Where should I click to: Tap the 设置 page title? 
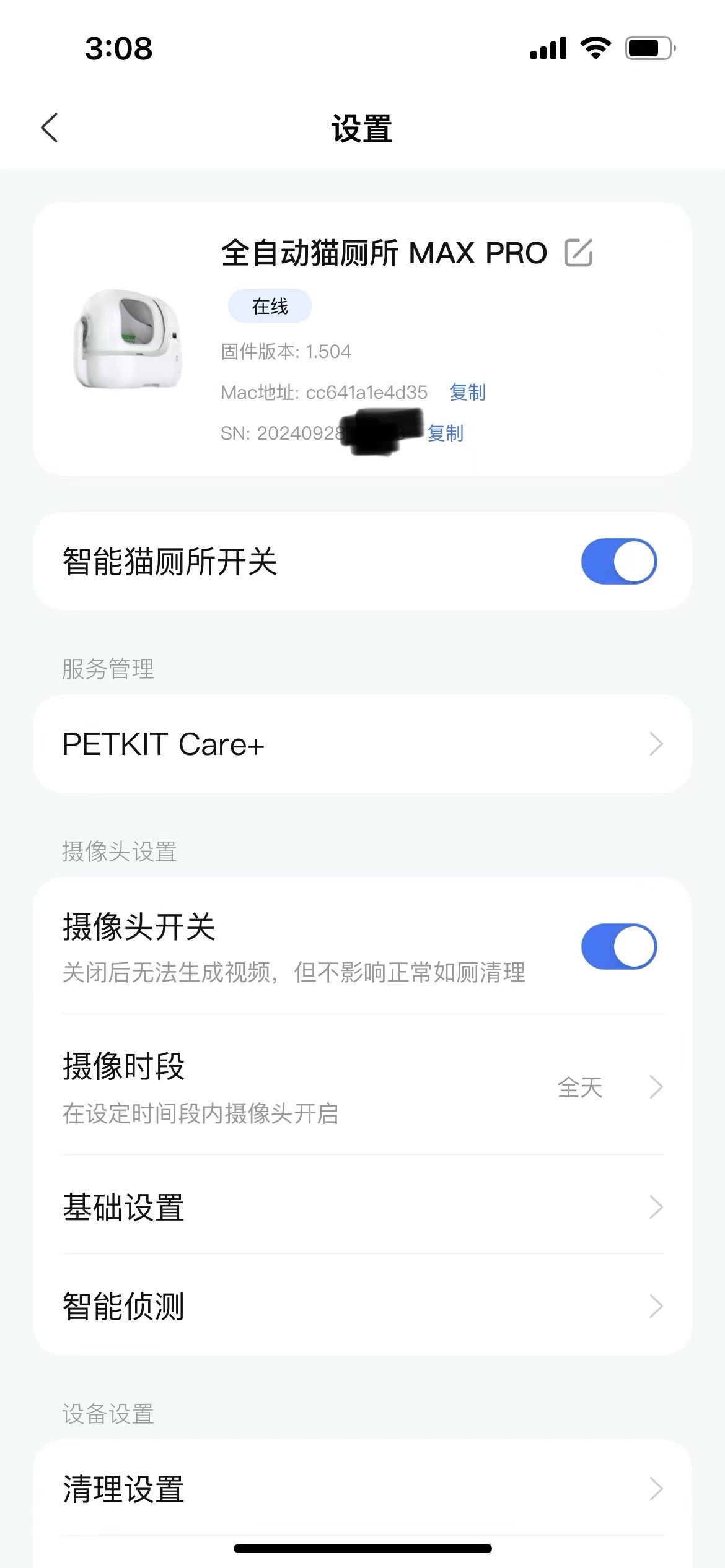pyautogui.click(x=362, y=128)
